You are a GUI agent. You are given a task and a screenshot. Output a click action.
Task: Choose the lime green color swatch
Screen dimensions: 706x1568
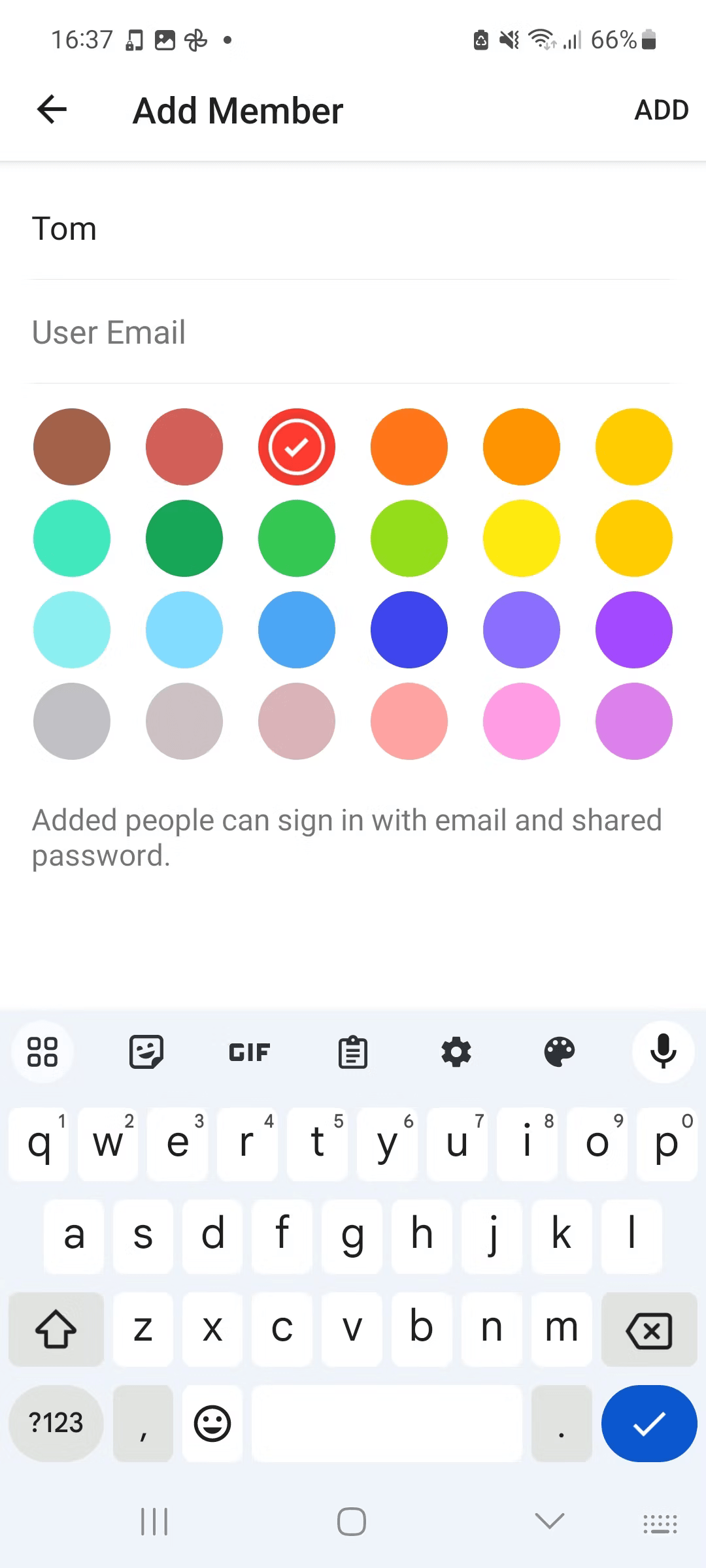tap(409, 538)
